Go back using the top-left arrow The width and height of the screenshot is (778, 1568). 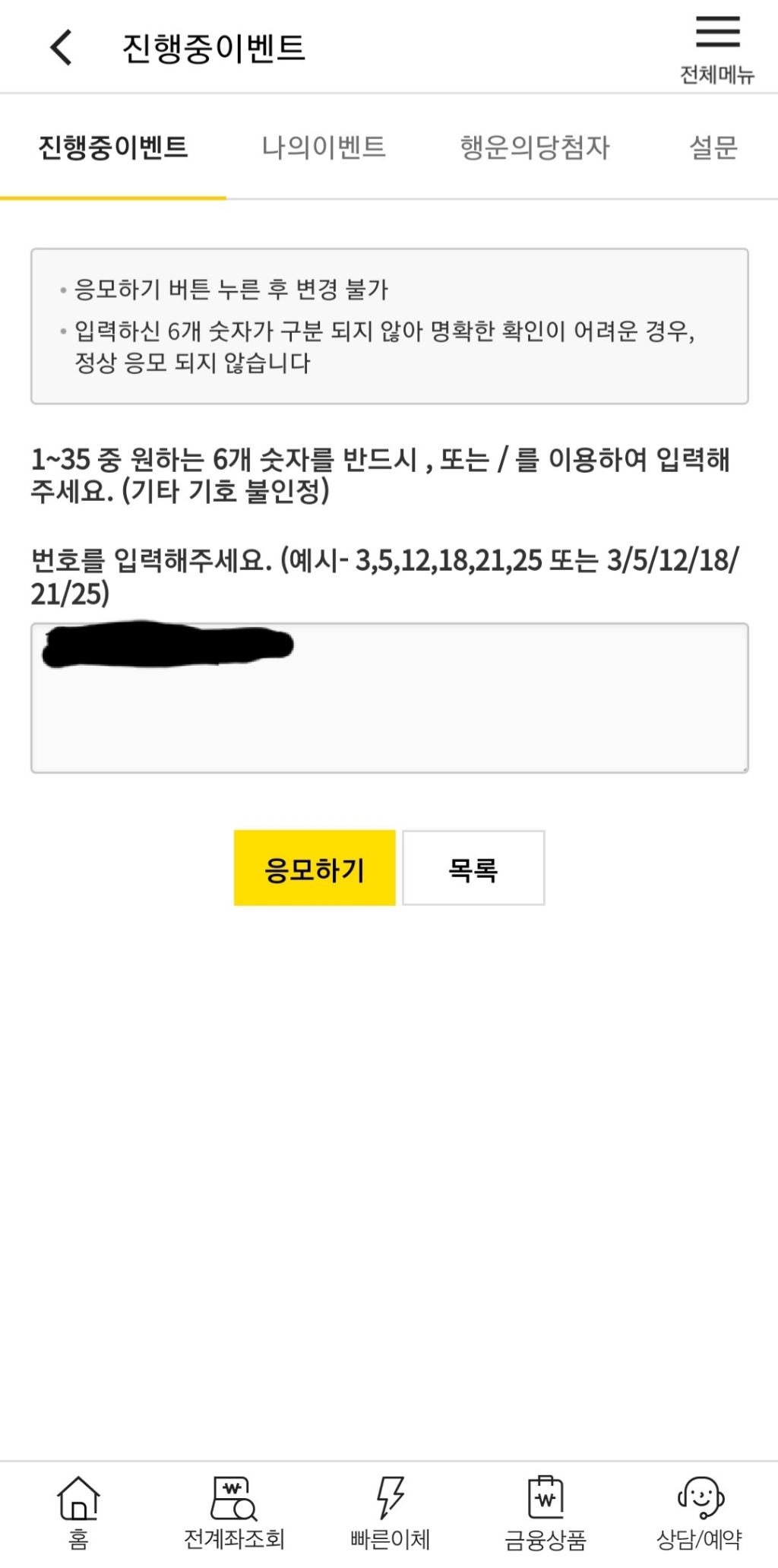(61, 47)
